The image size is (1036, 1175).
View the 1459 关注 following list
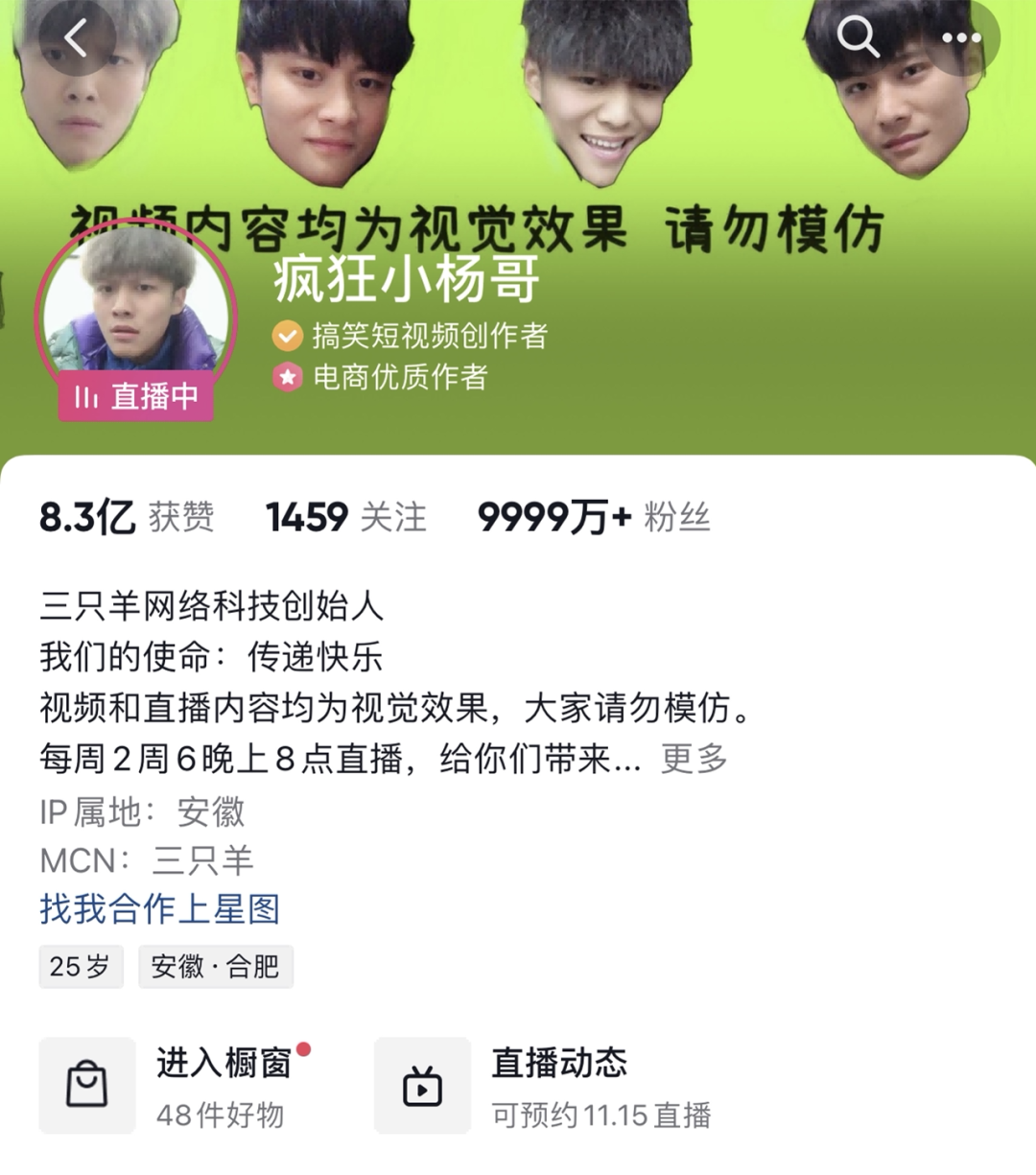click(345, 517)
